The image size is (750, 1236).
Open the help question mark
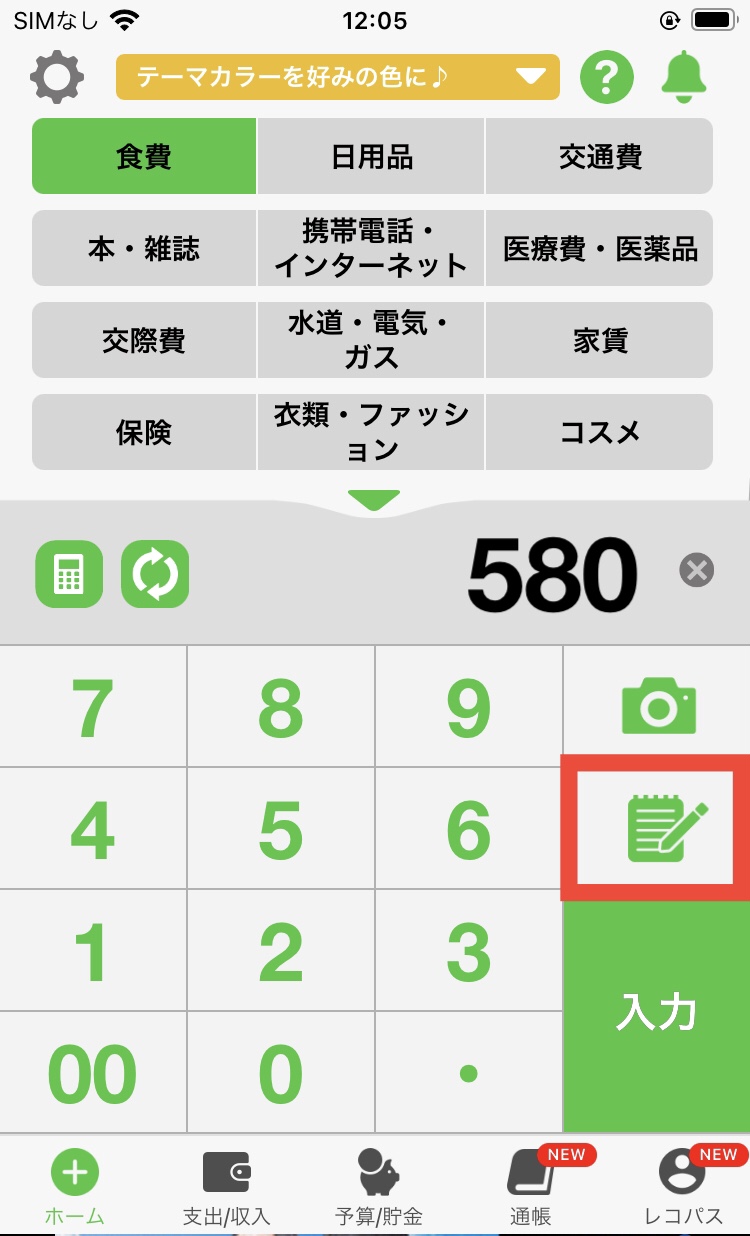tap(607, 77)
